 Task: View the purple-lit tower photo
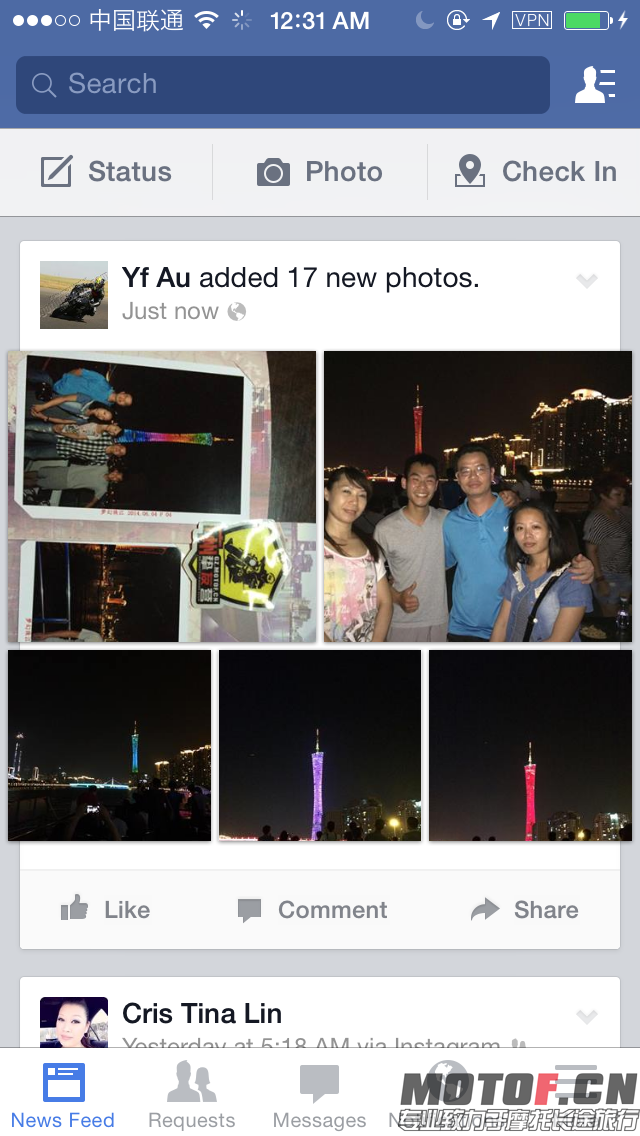[320, 745]
